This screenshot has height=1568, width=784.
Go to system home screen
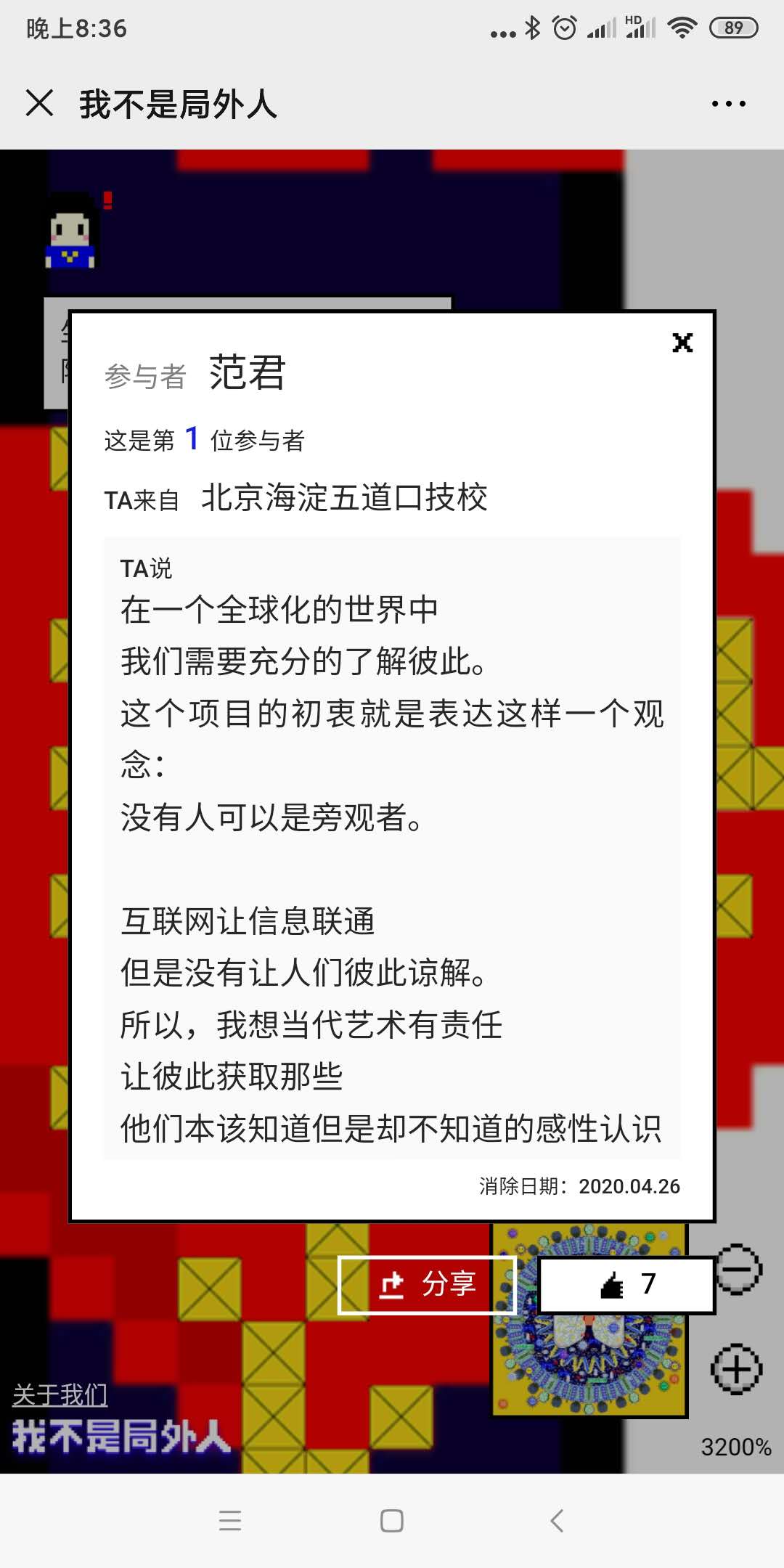[392, 1520]
